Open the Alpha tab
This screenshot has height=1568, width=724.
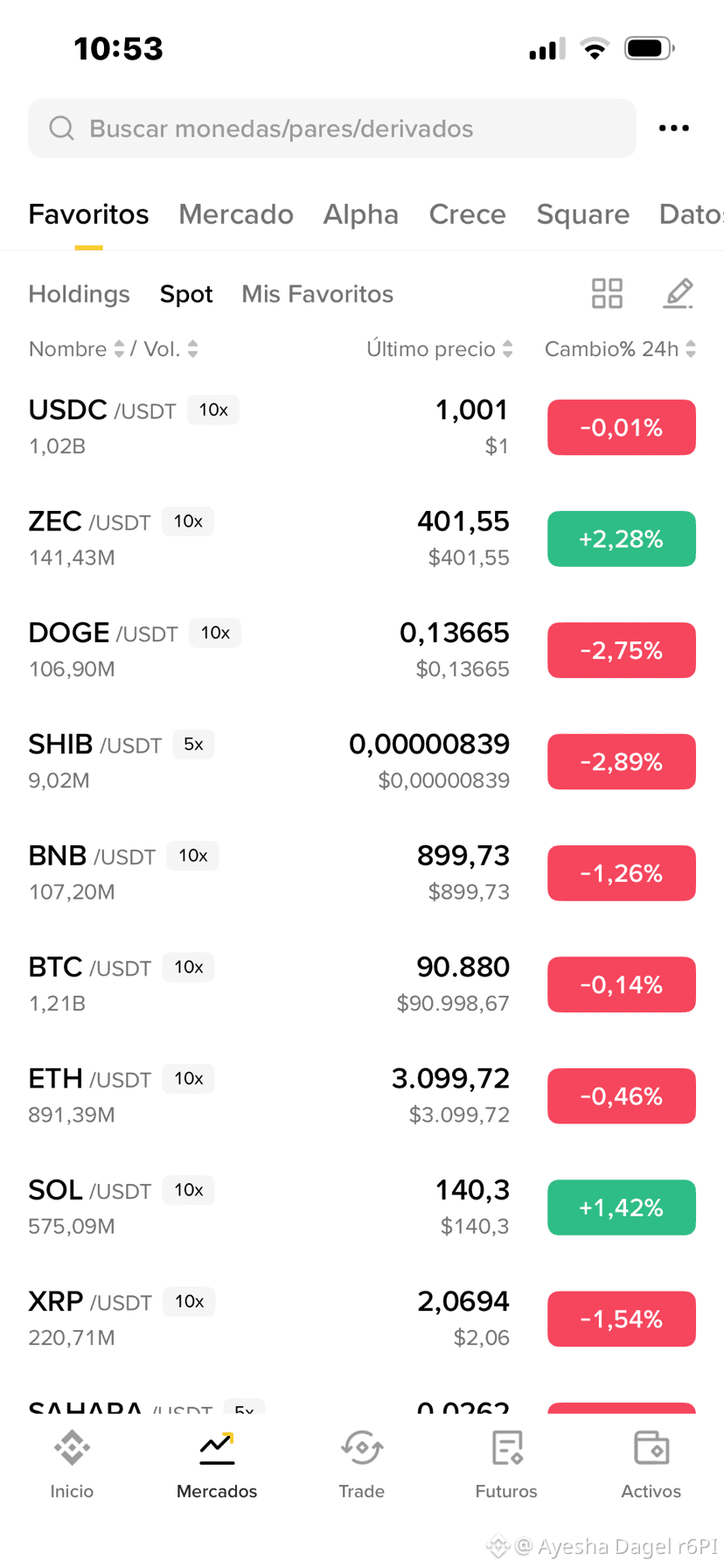360,214
